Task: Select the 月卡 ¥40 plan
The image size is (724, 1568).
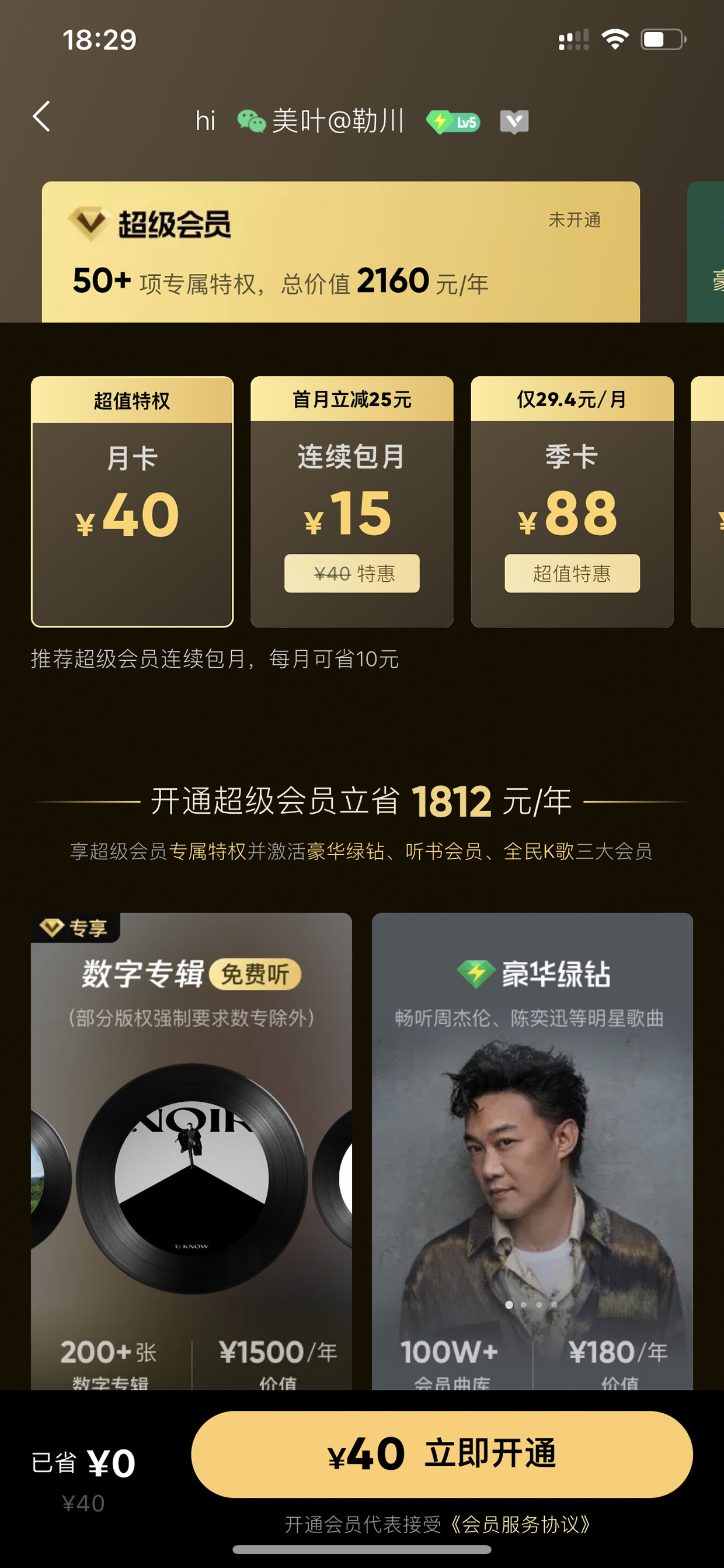Action: 132,502
